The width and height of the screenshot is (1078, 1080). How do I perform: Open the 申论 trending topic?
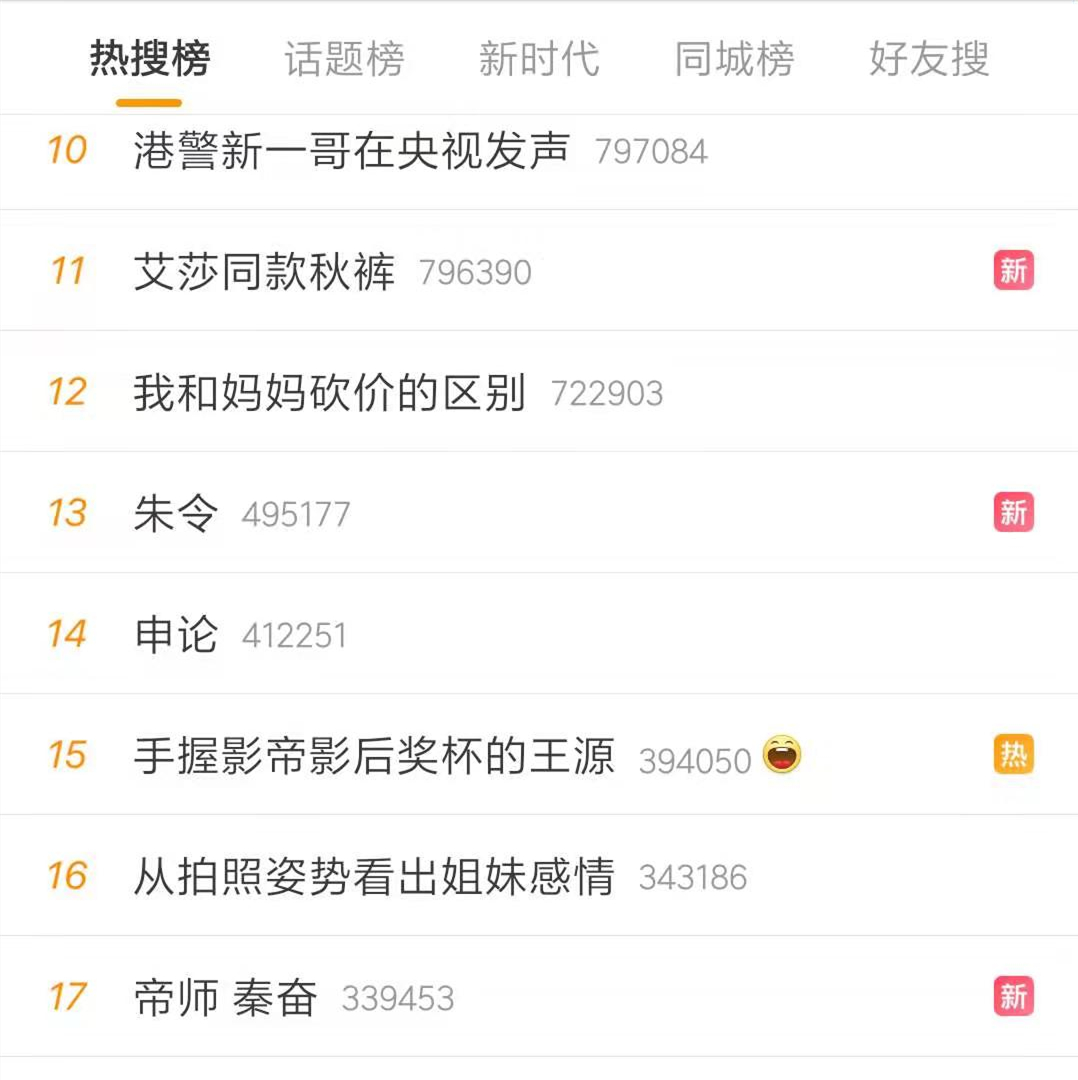pos(174,634)
